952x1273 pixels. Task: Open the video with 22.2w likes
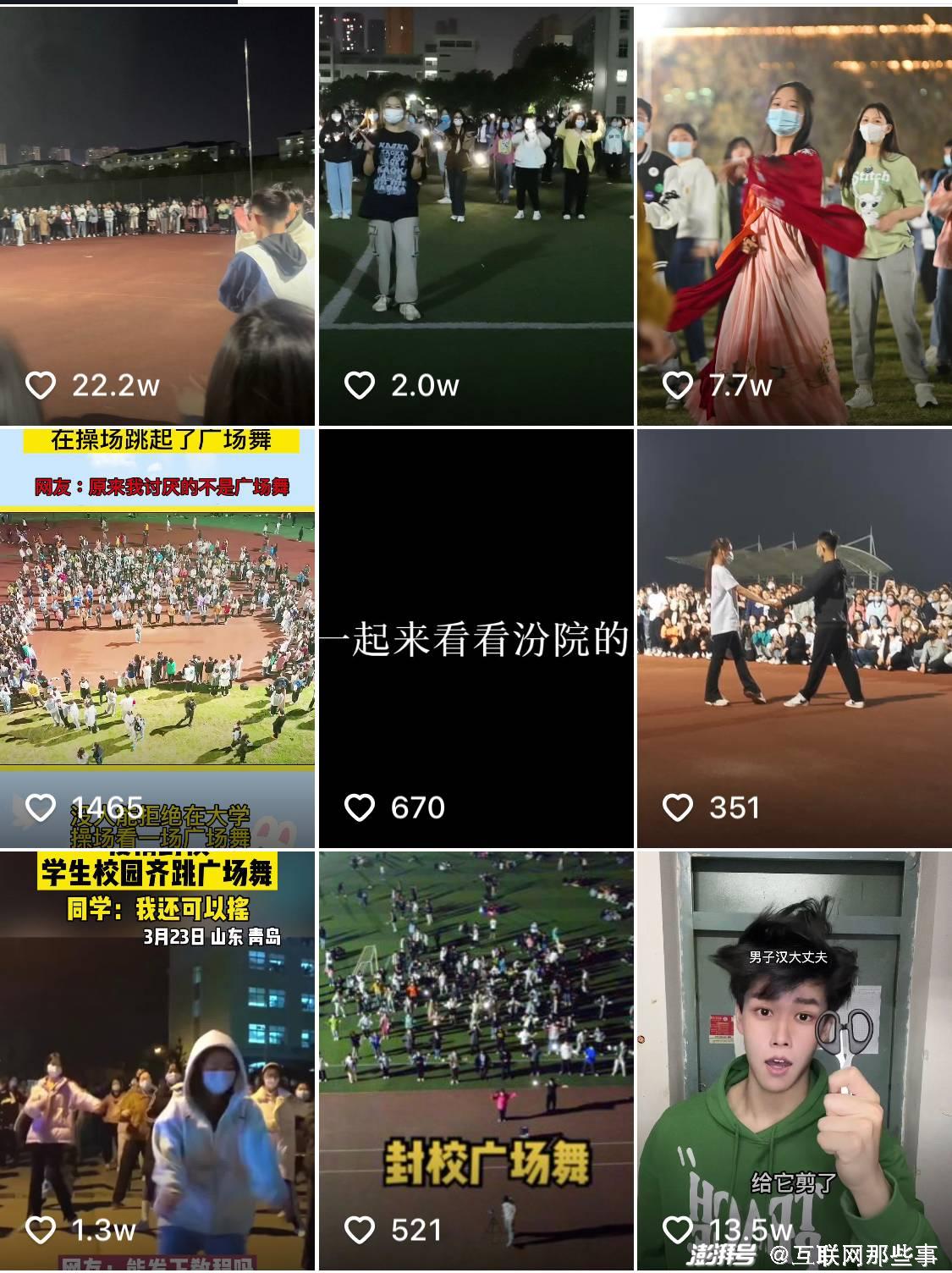point(157,216)
